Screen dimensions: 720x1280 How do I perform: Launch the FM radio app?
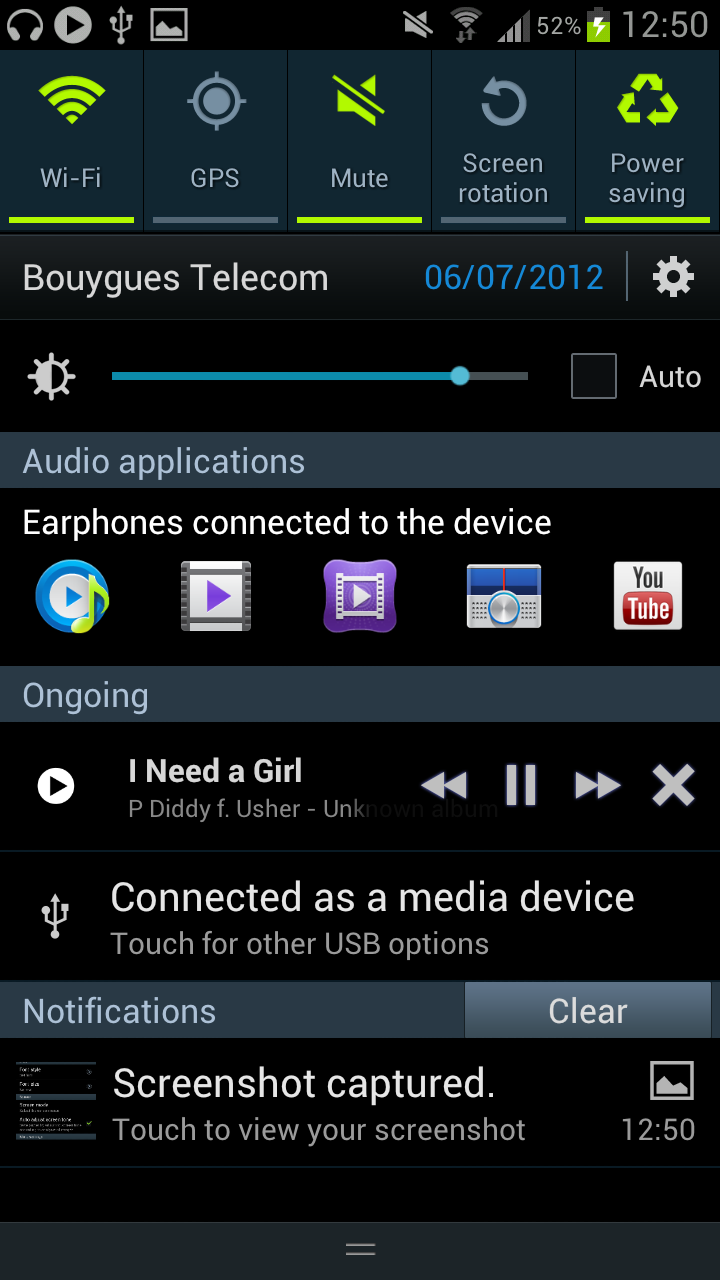(x=504, y=596)
